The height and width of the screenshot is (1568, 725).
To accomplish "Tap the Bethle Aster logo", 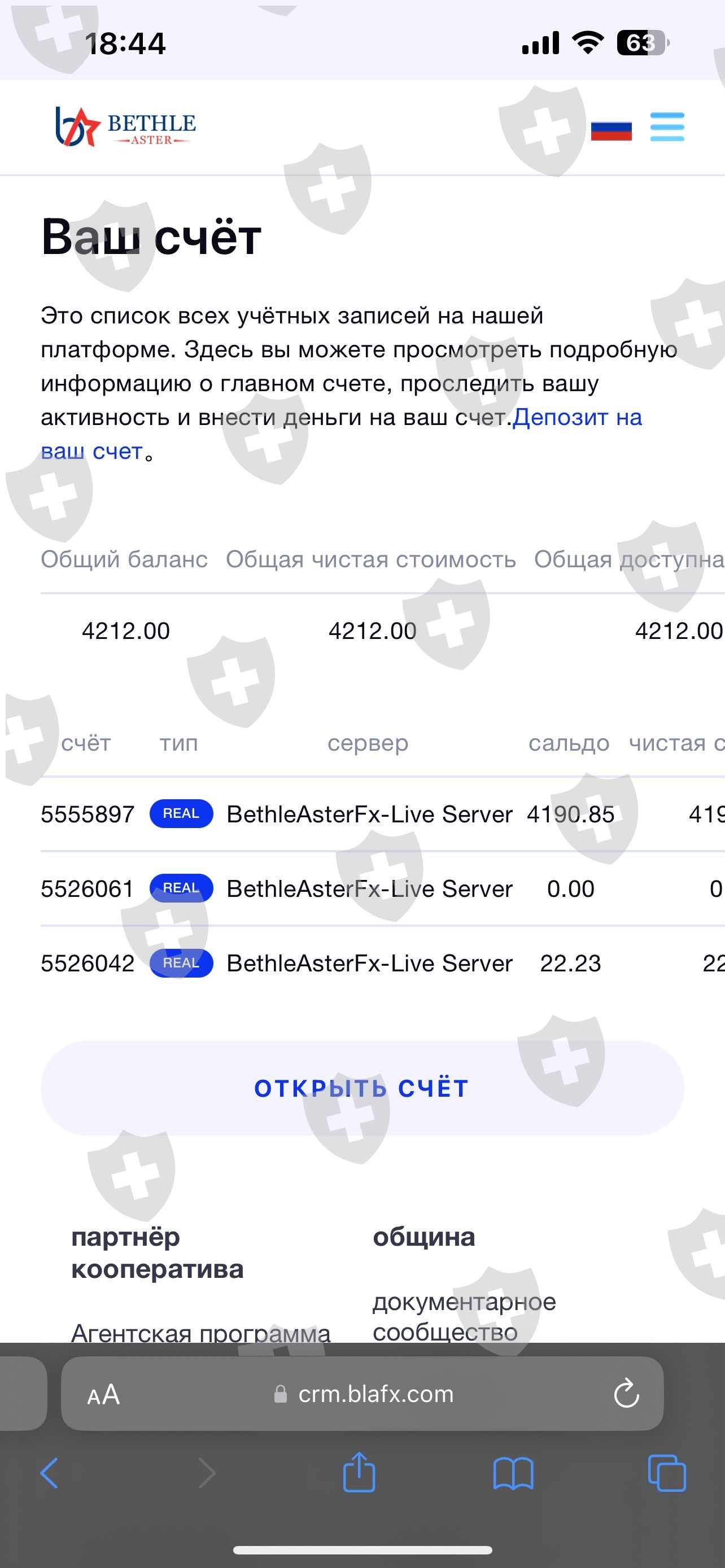I will pos(125,126).
